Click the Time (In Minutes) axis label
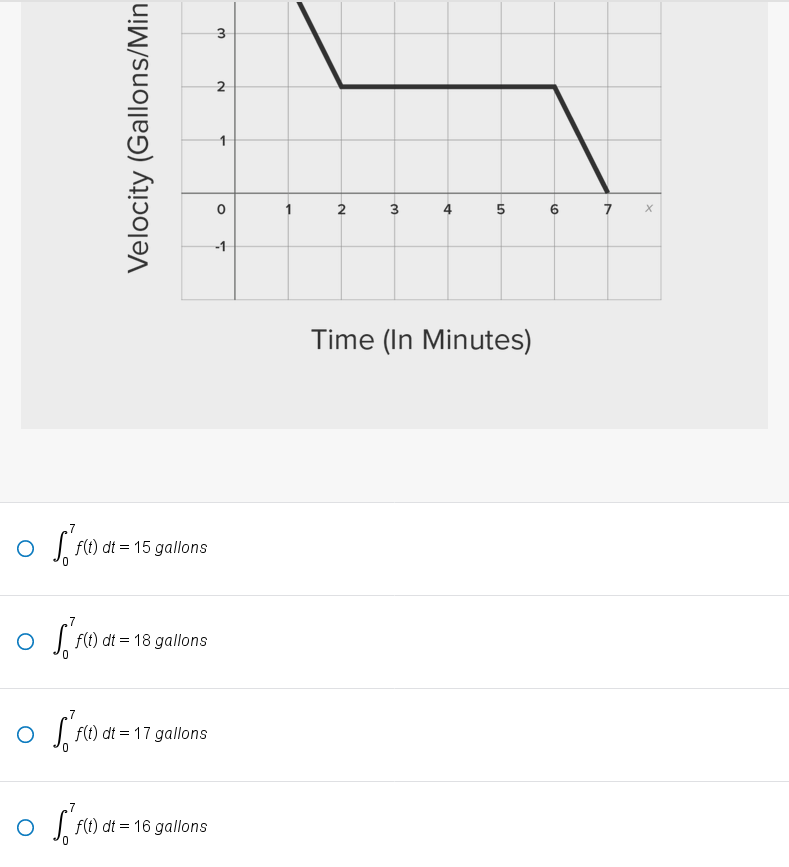This screenshot has width=789, height=867. 421,340
